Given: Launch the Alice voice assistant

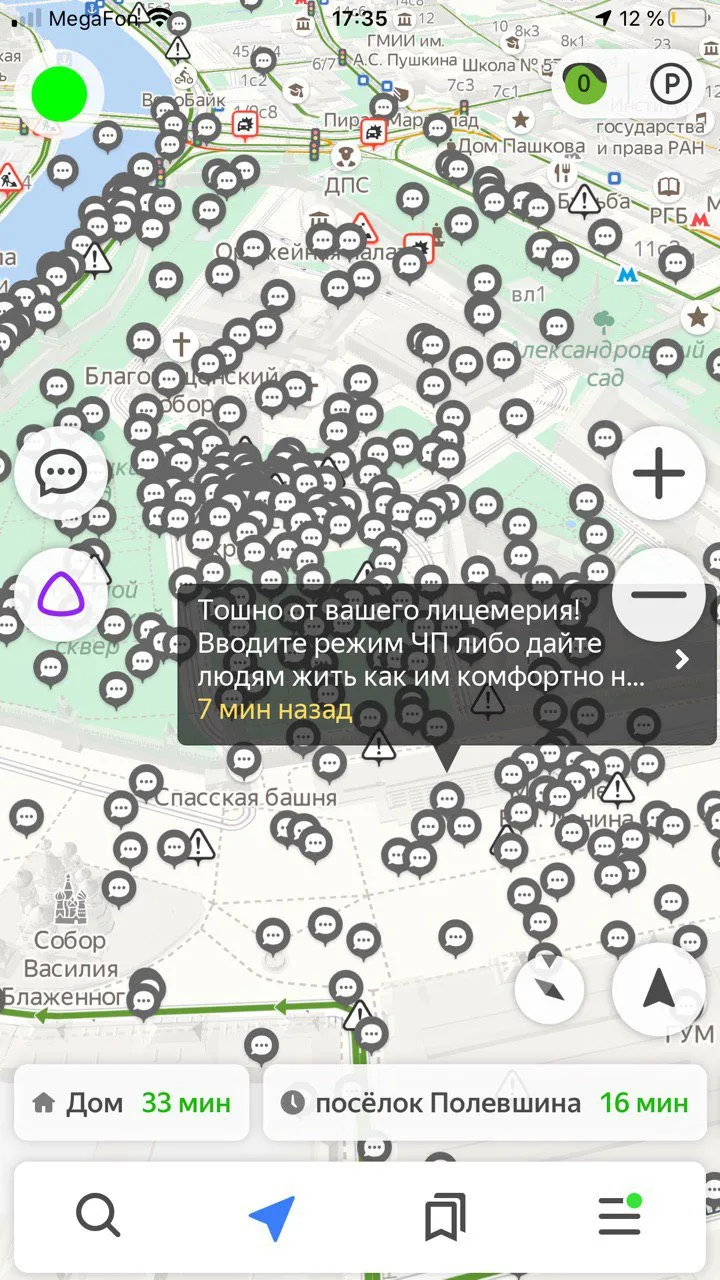Looking at the screenshot, I should point(62,596).
